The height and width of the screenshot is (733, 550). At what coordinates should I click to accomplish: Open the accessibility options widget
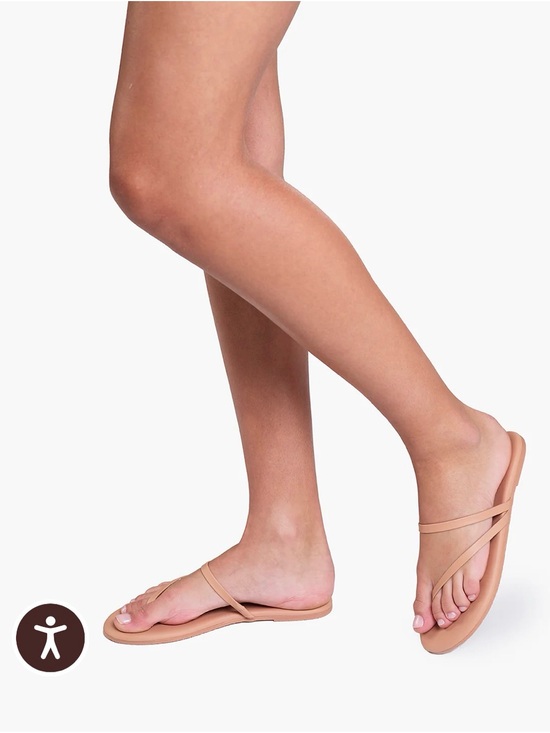pos(50,638)
